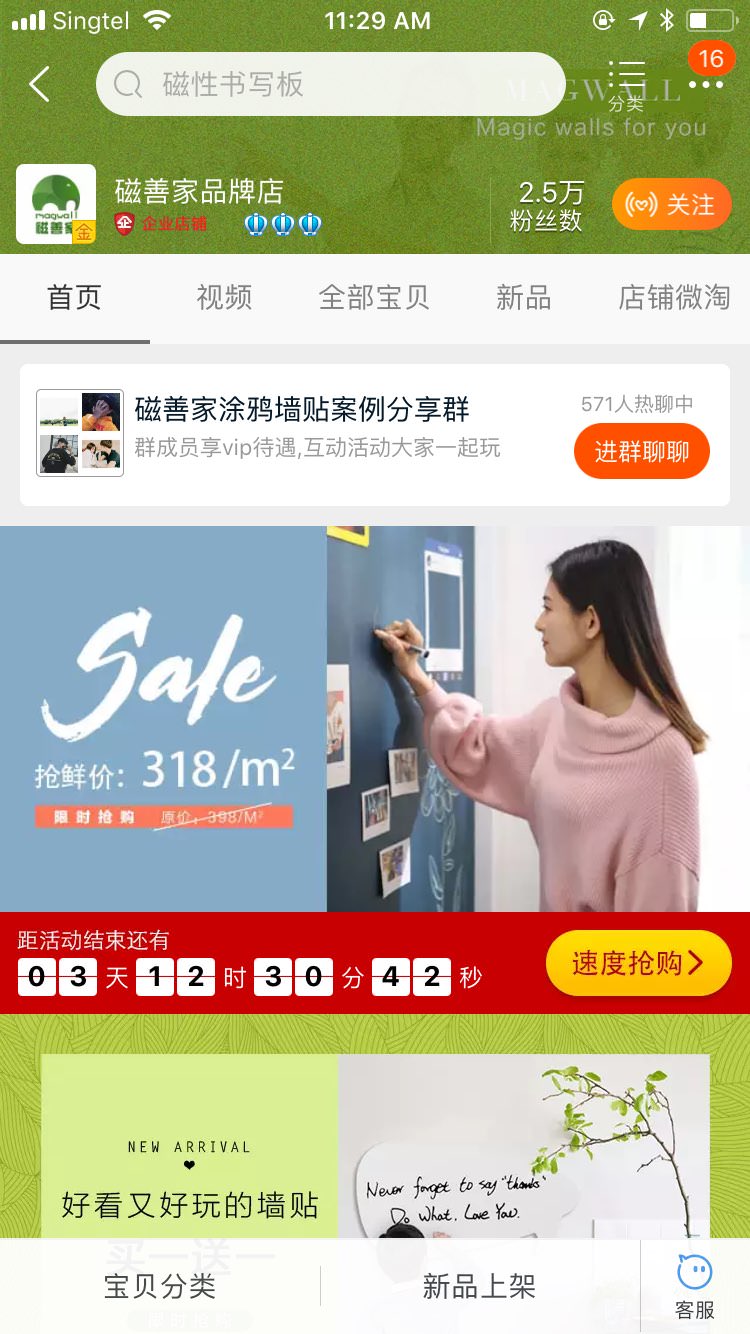Switch to the 首页 tab
Screen dimensions: 750x1334
pyautogui.click(x=75, y=298)
